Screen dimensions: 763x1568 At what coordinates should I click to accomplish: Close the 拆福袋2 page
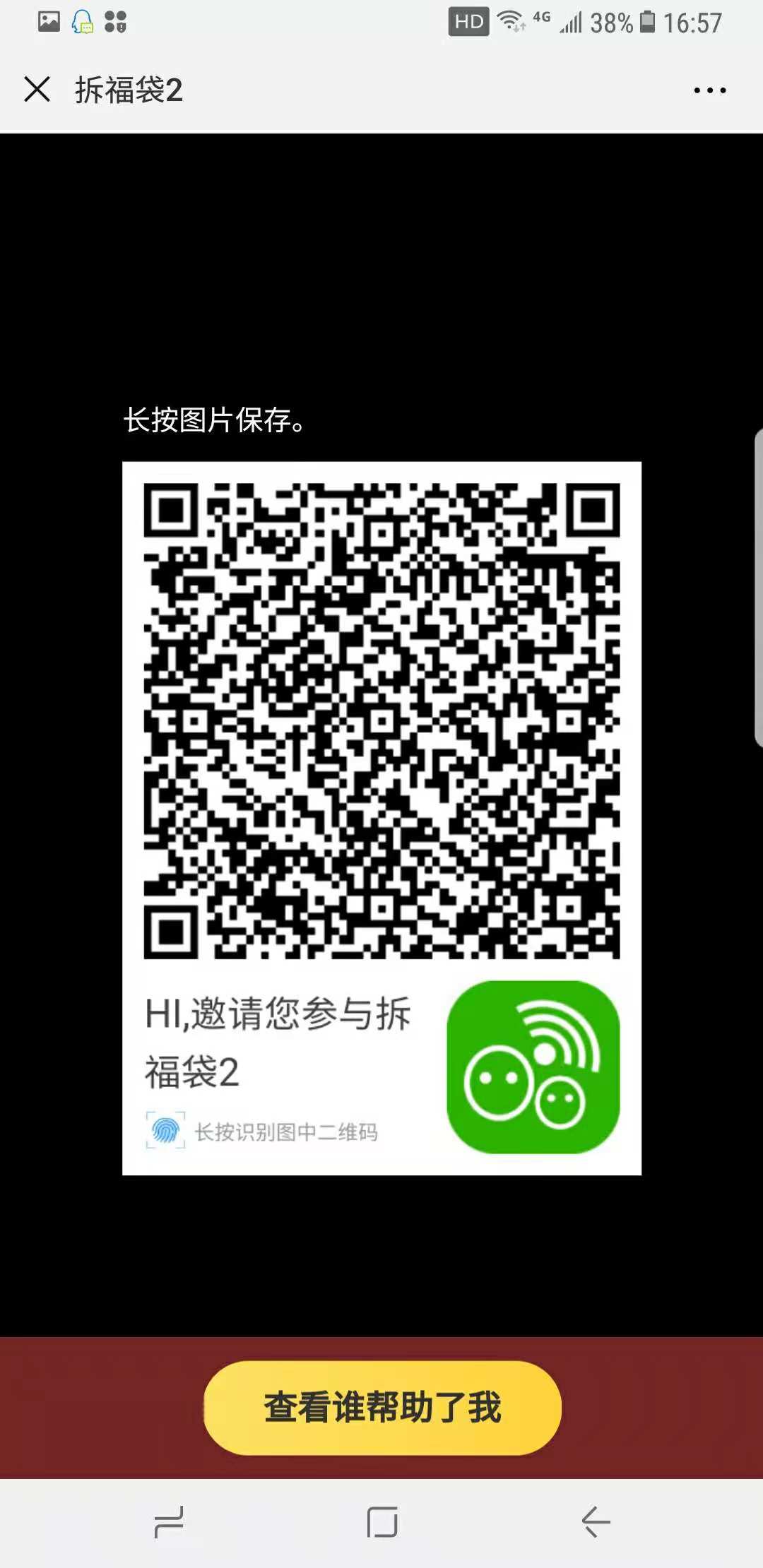pos(37,90)
